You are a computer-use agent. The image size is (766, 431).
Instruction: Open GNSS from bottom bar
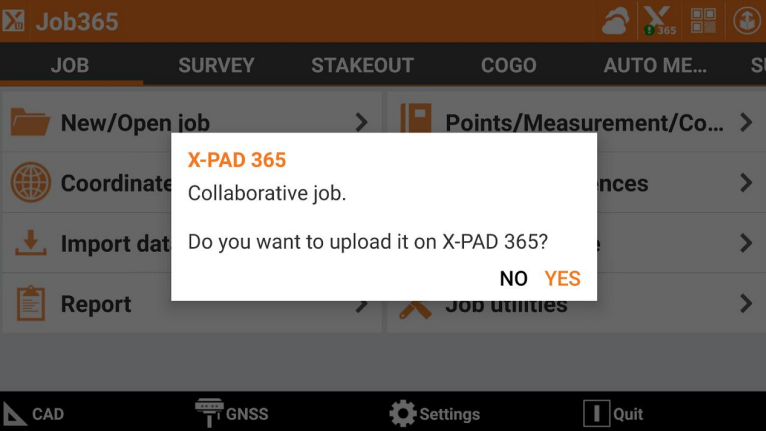tap(232, 413)
